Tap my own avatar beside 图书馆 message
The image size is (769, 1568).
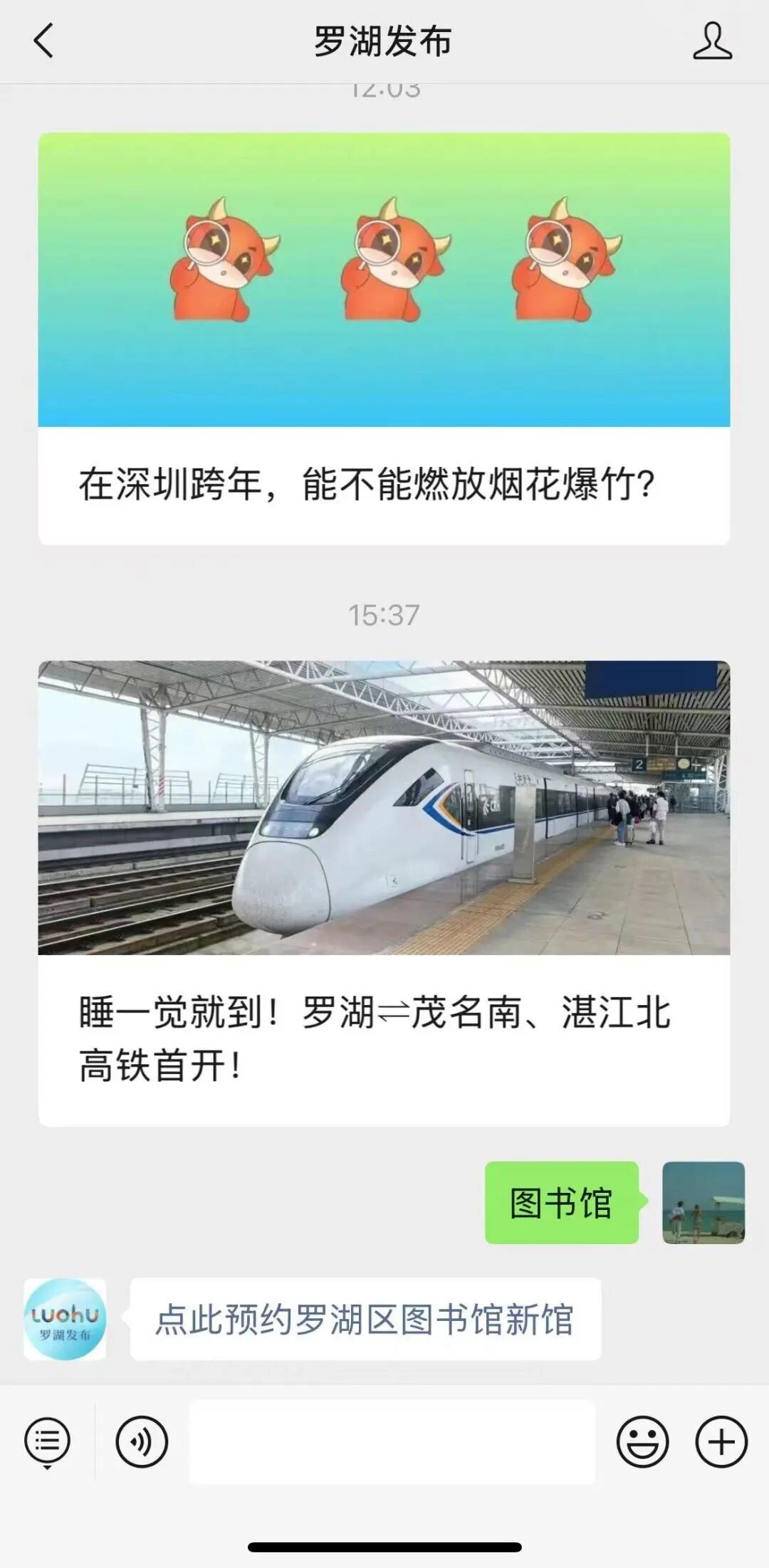coord(703,1203)
